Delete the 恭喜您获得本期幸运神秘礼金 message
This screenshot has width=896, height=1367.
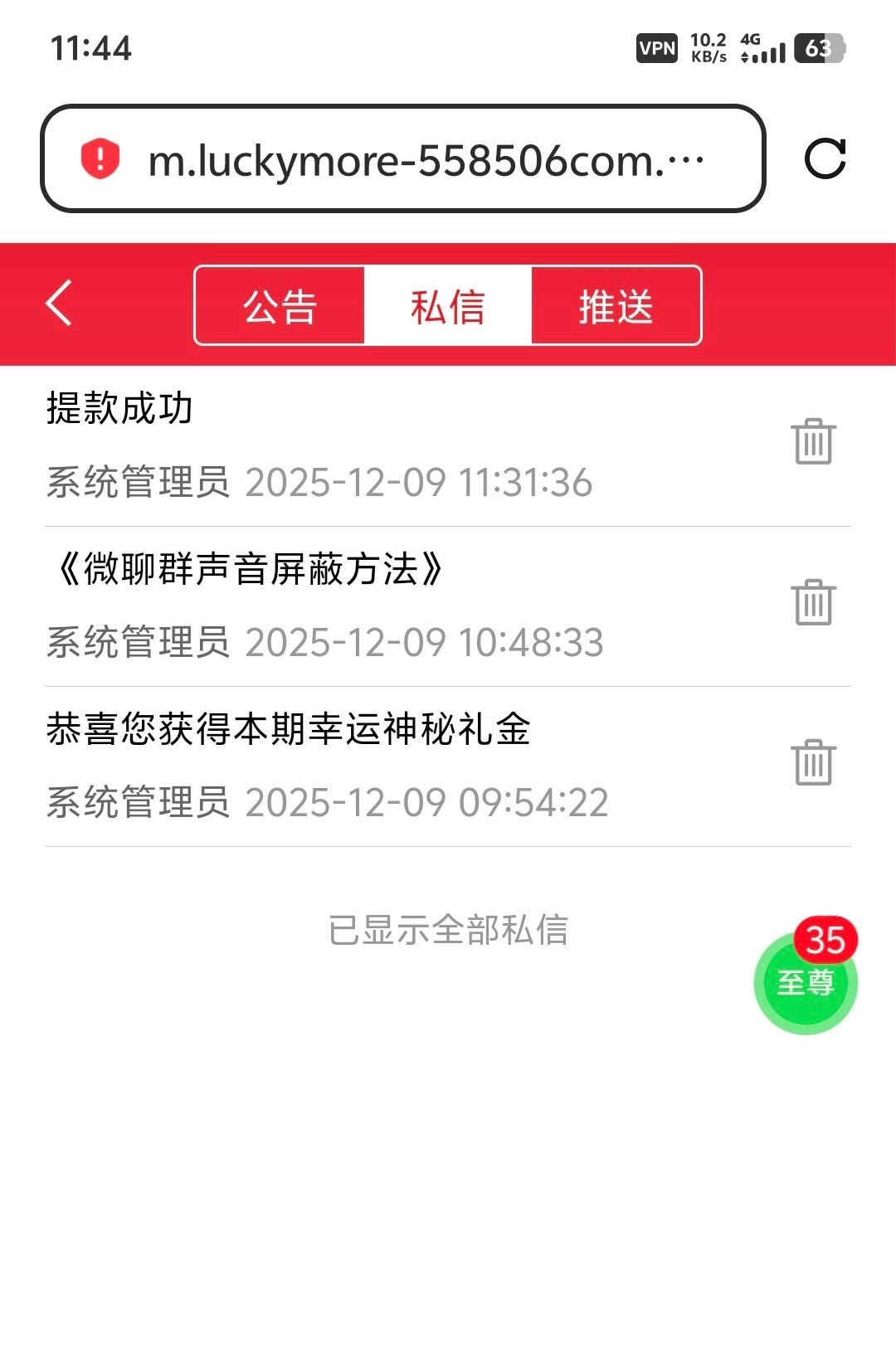click(x=812, y=762)
